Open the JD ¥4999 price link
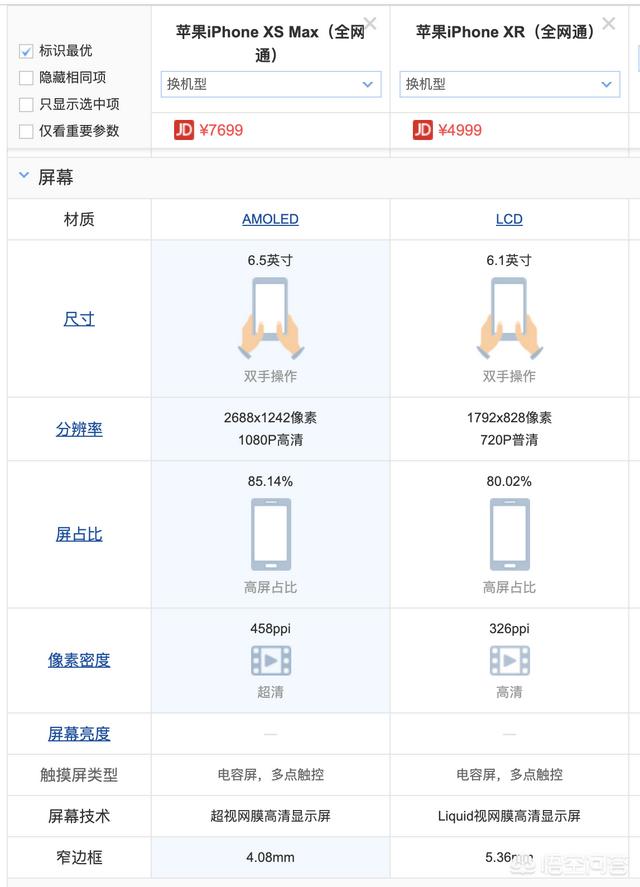The width and height of the screenshot is (640, 887). click(447, 130)
